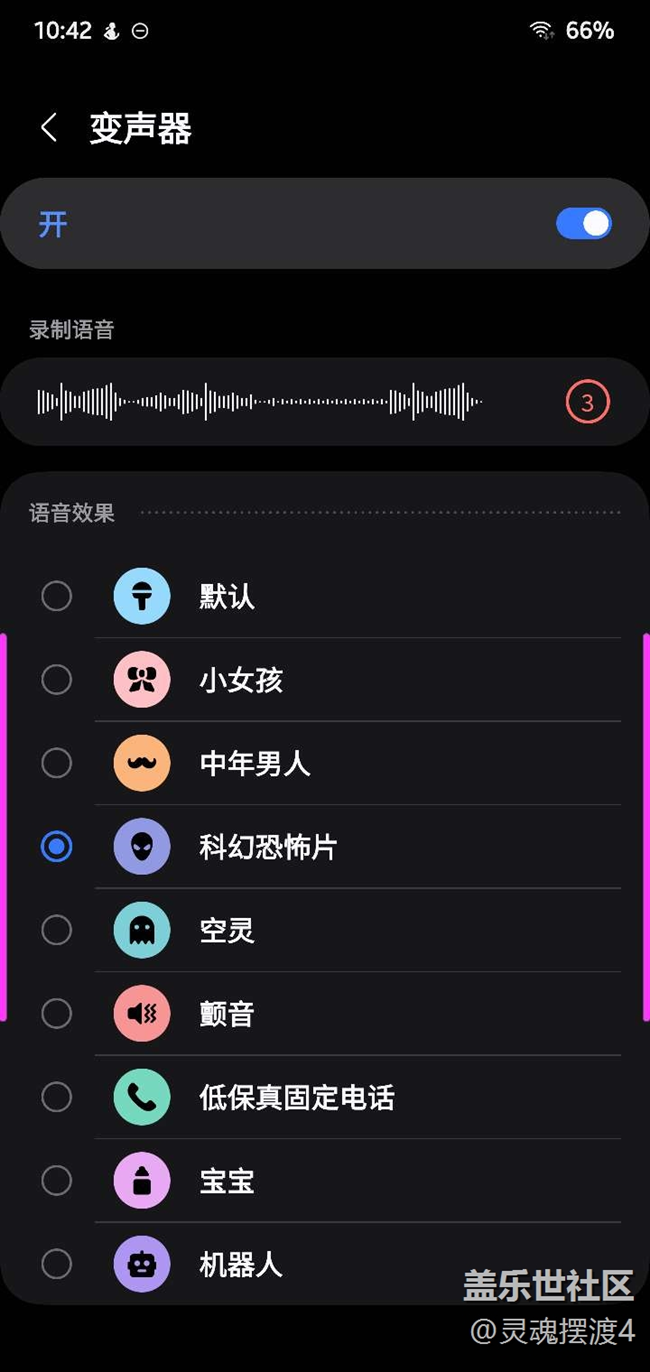Select the 机器人 voice effect

tap(325, 1264)
